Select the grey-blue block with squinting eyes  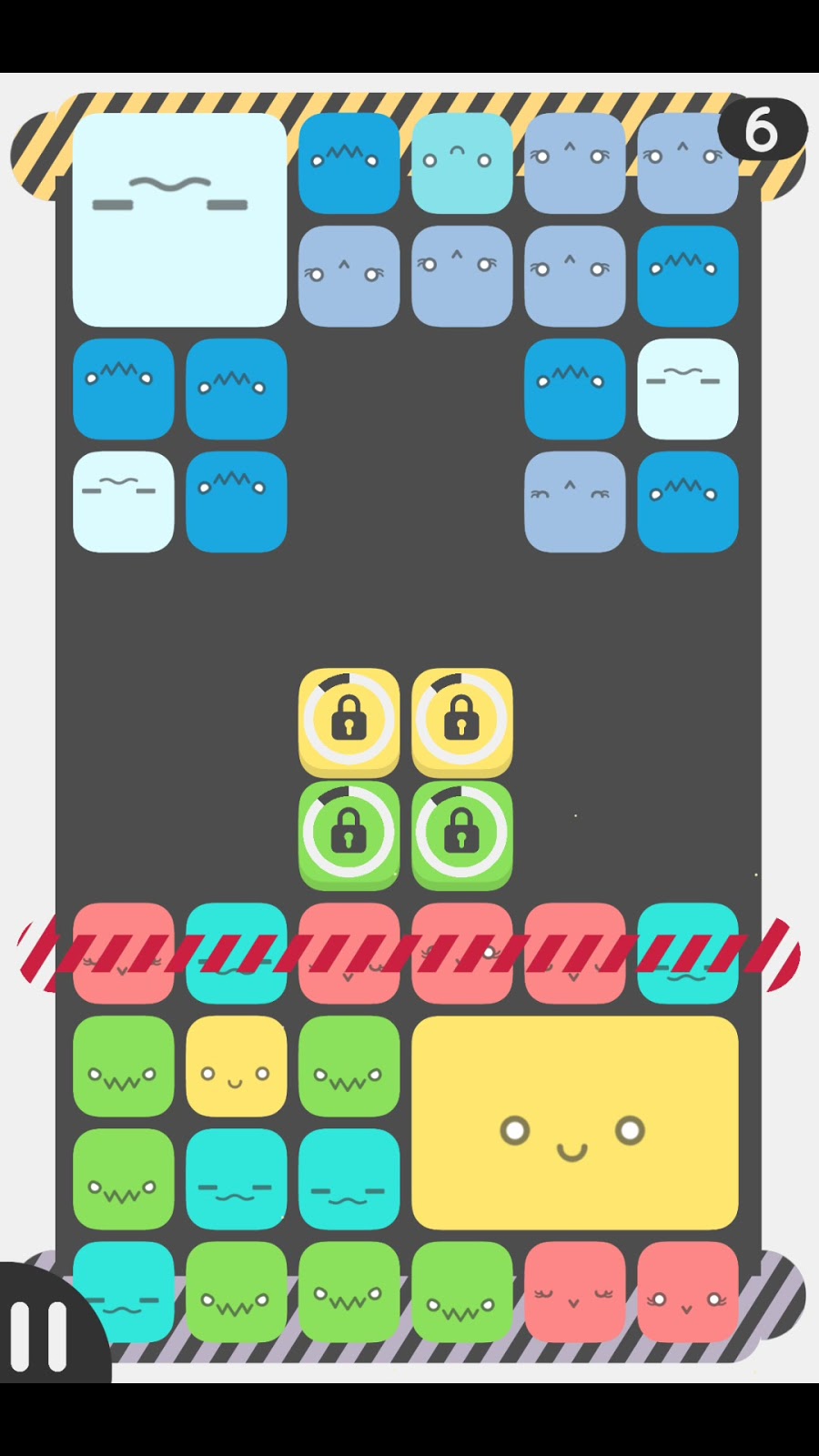click(x=574, y=501)
